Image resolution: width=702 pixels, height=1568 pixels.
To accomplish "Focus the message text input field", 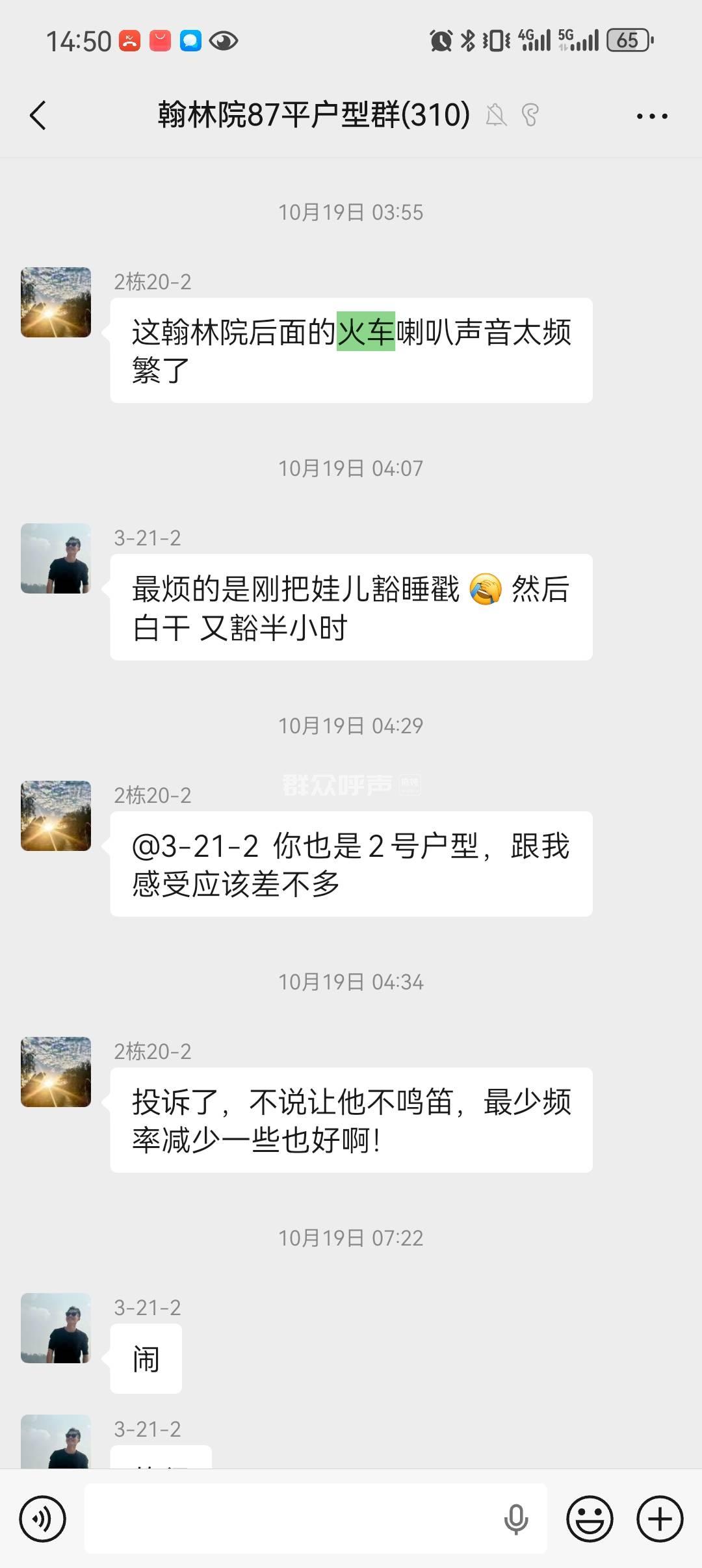I will (292, 1519).
